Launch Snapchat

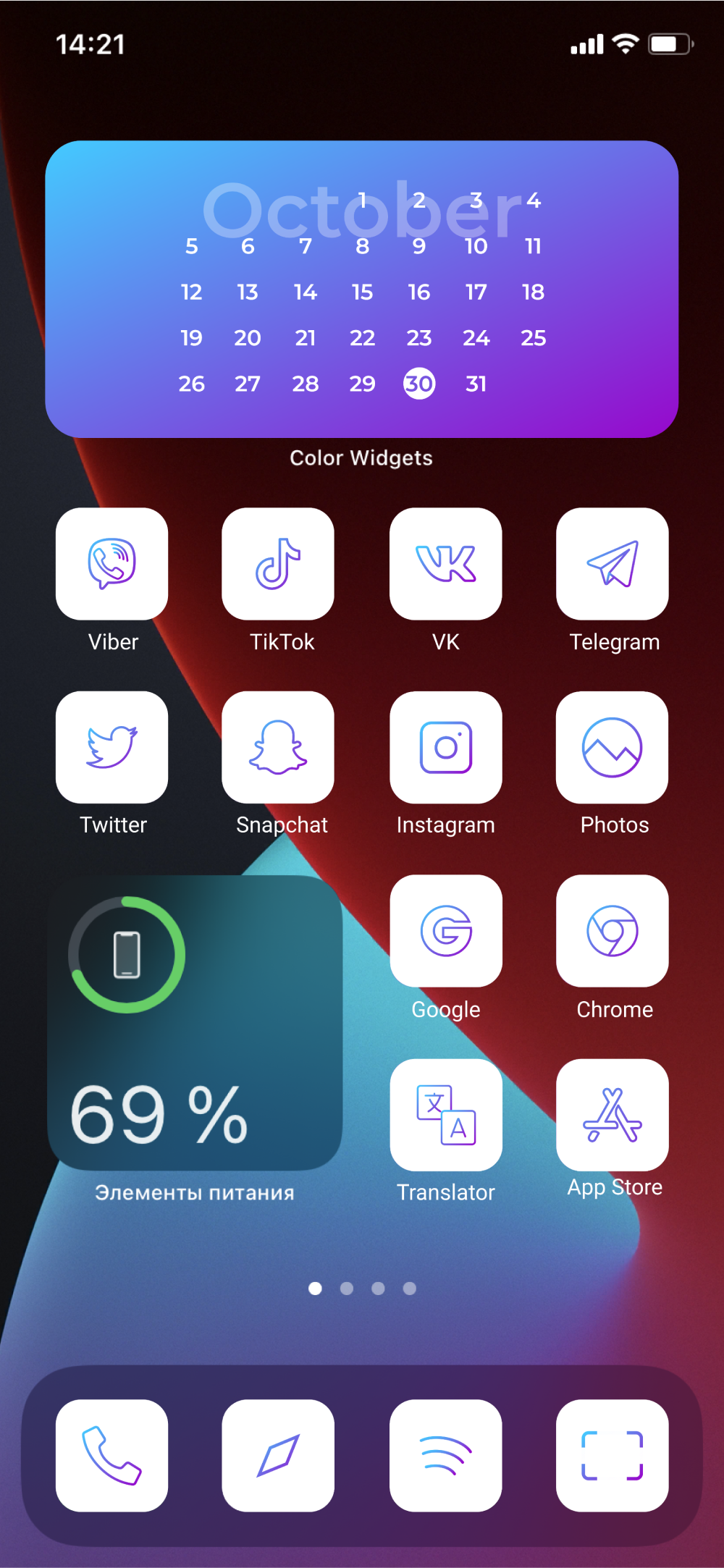pyautogui.click(x=278, y=747)
